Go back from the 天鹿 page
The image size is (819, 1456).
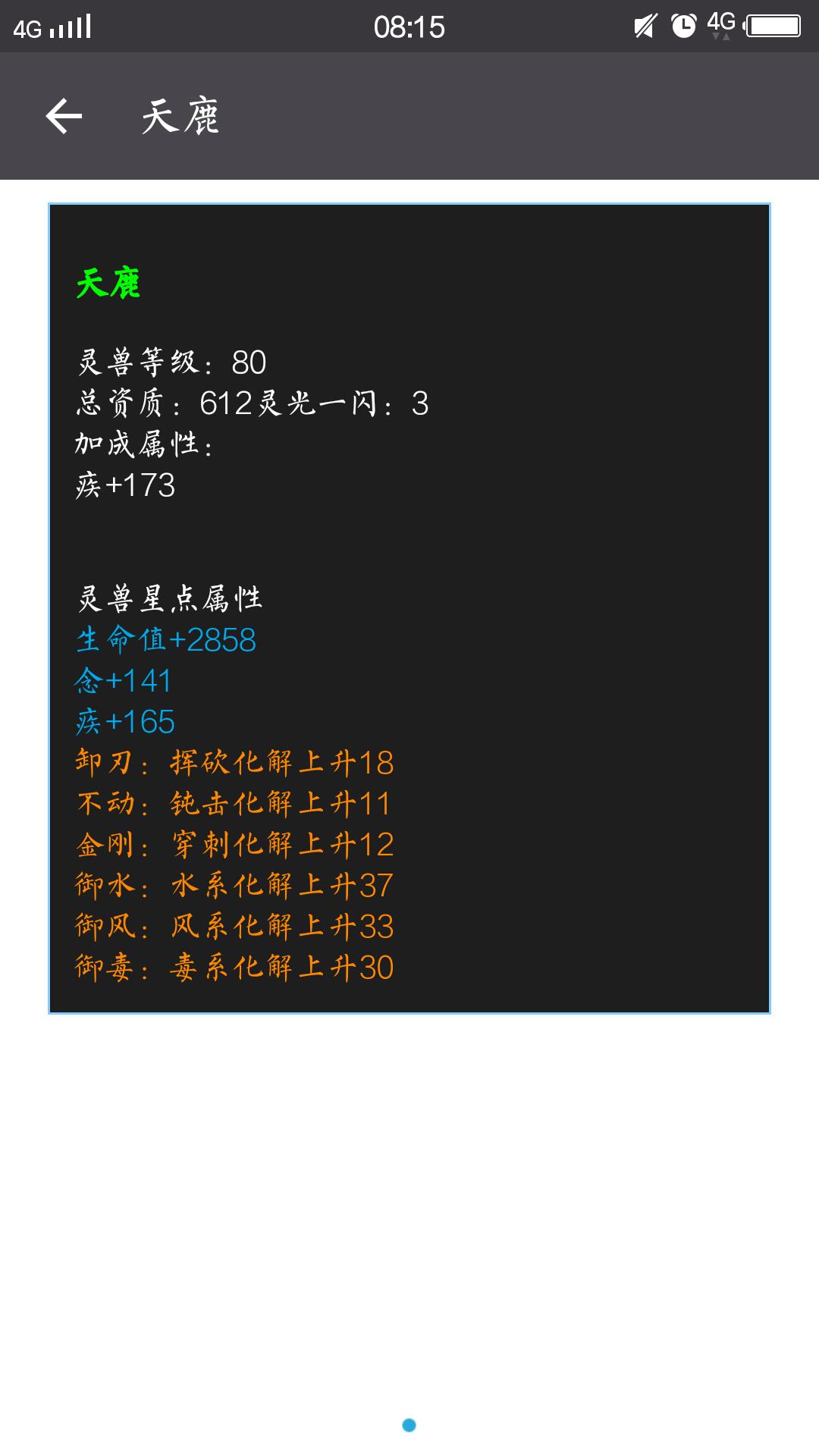click(x=64, y=116)
